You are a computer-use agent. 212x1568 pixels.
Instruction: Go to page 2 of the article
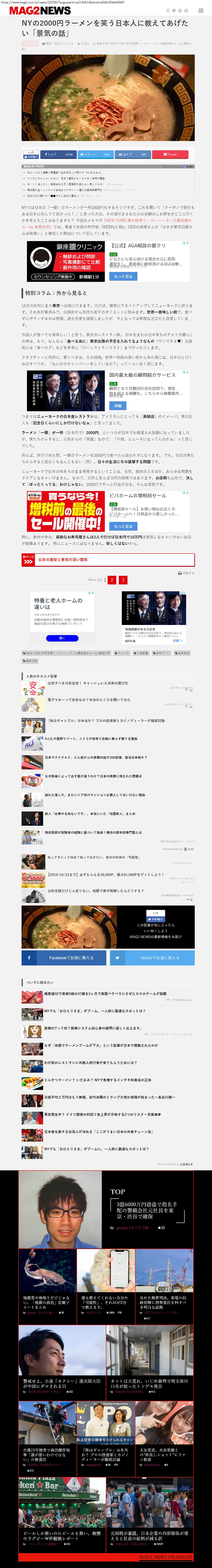112,580
